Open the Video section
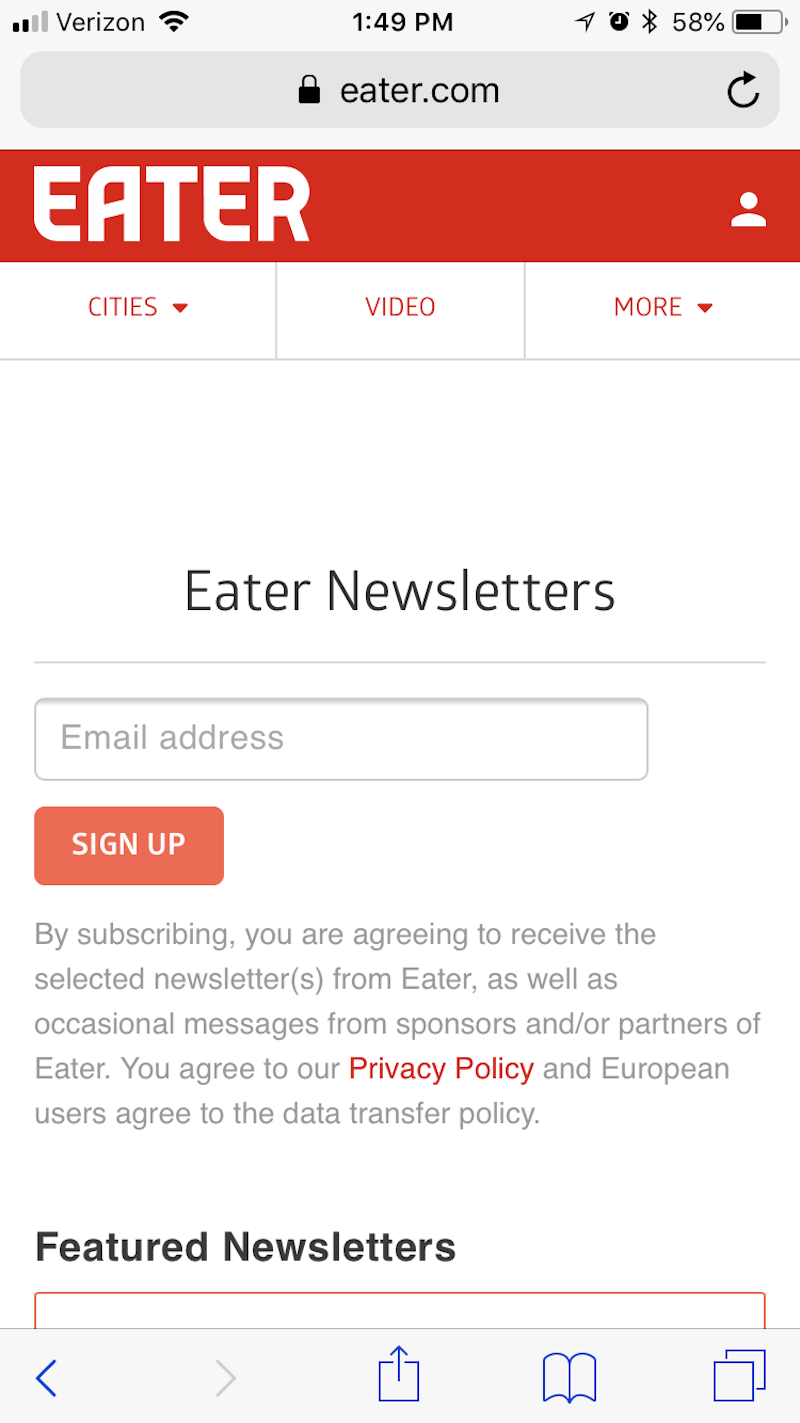 coord(400,307)
